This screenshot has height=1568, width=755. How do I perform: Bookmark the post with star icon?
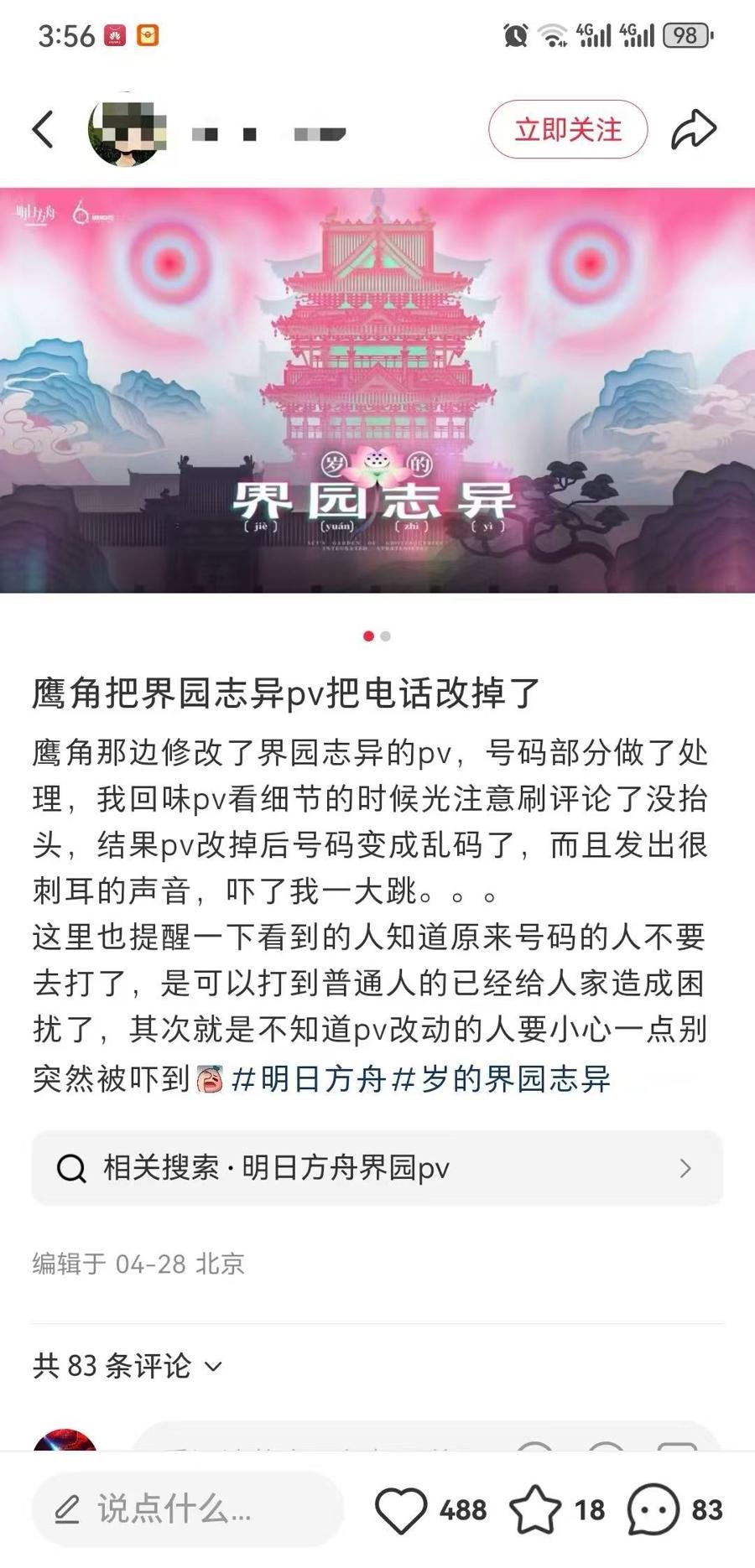point(535,1510)
